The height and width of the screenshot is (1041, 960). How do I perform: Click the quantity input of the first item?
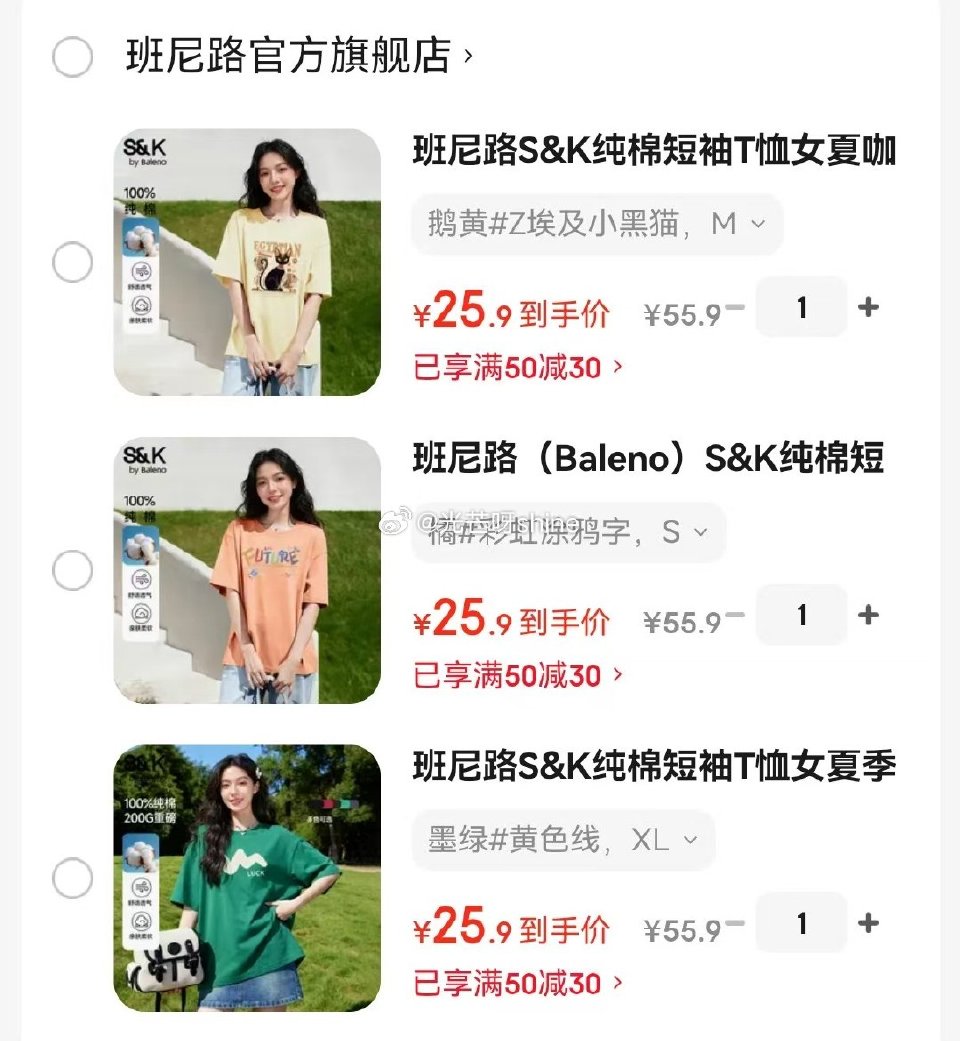point(801,307)
